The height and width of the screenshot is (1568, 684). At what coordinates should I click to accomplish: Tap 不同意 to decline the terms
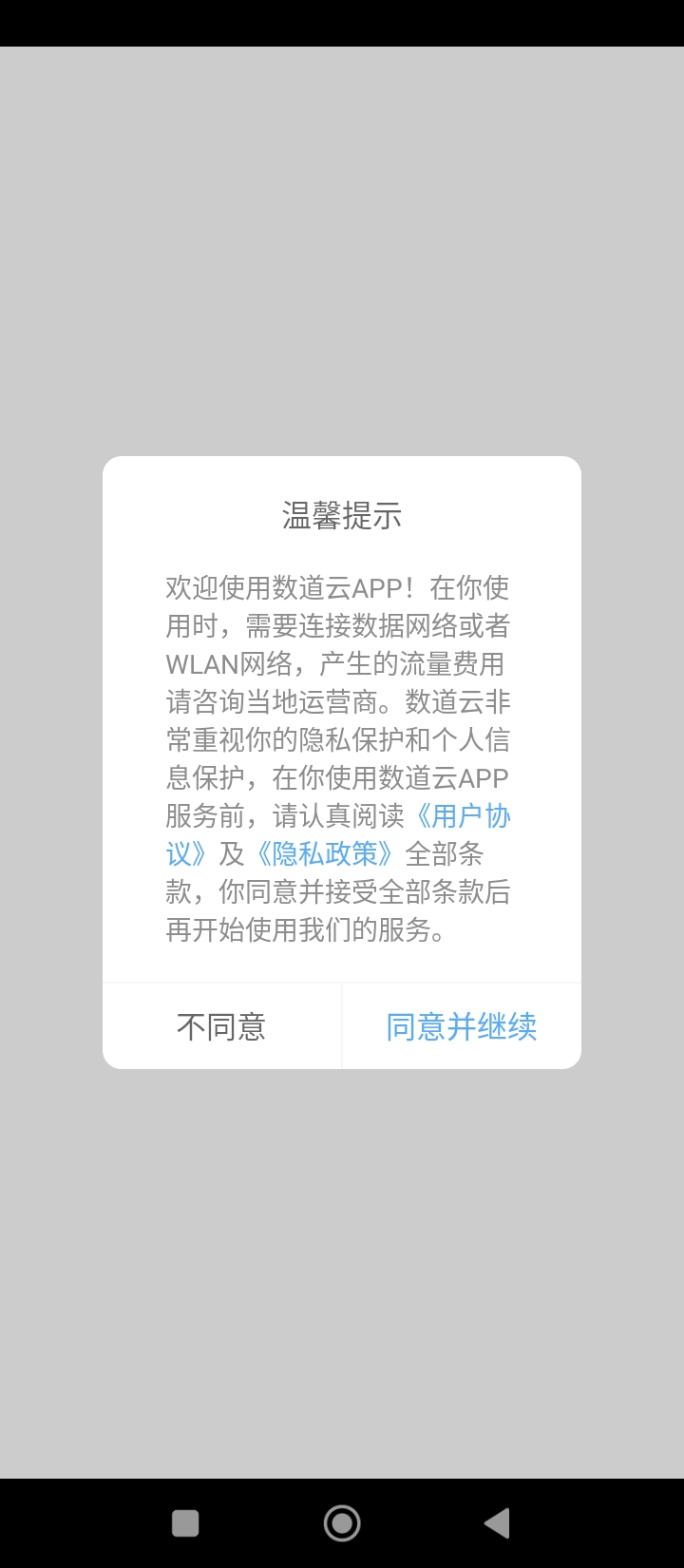[221, 1026]
